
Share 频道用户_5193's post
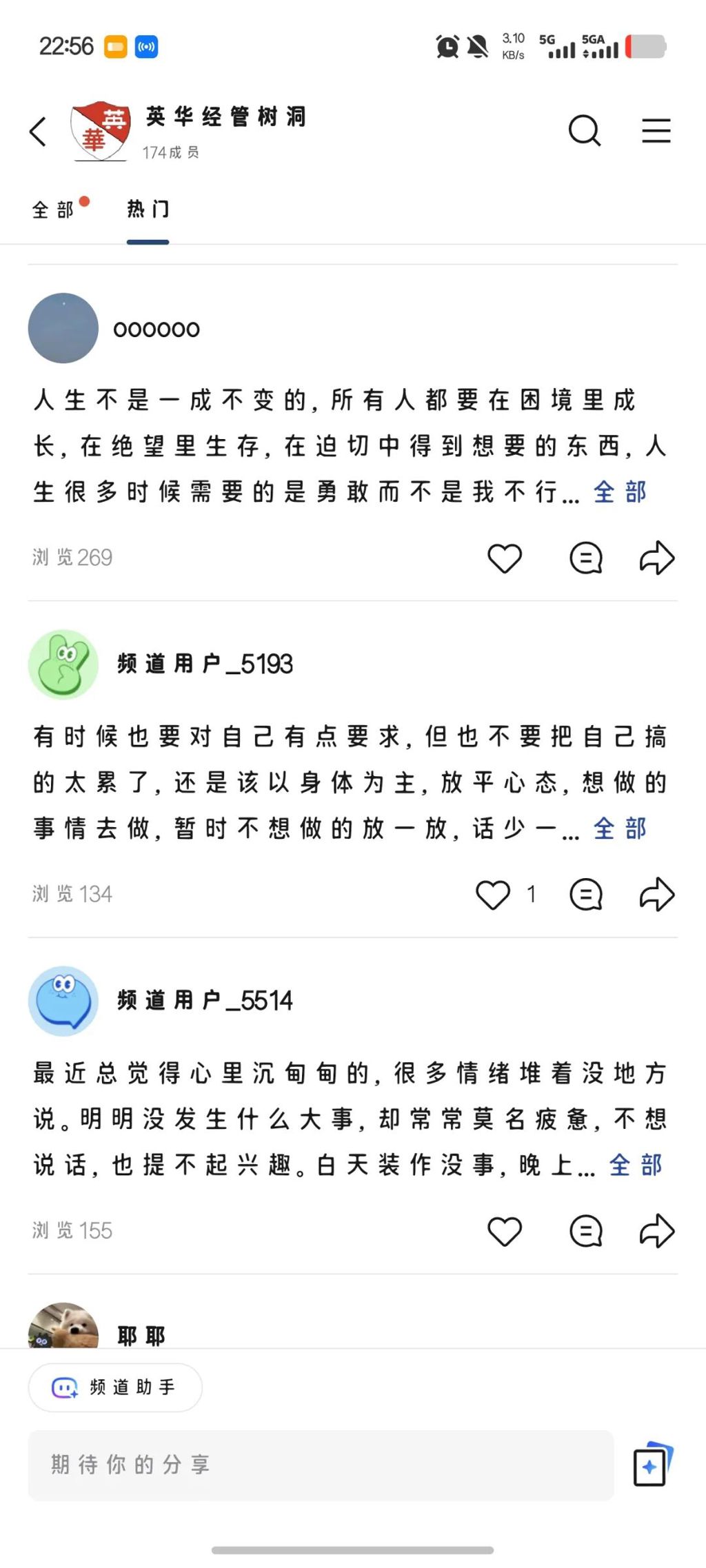click(x=656, y=895)
